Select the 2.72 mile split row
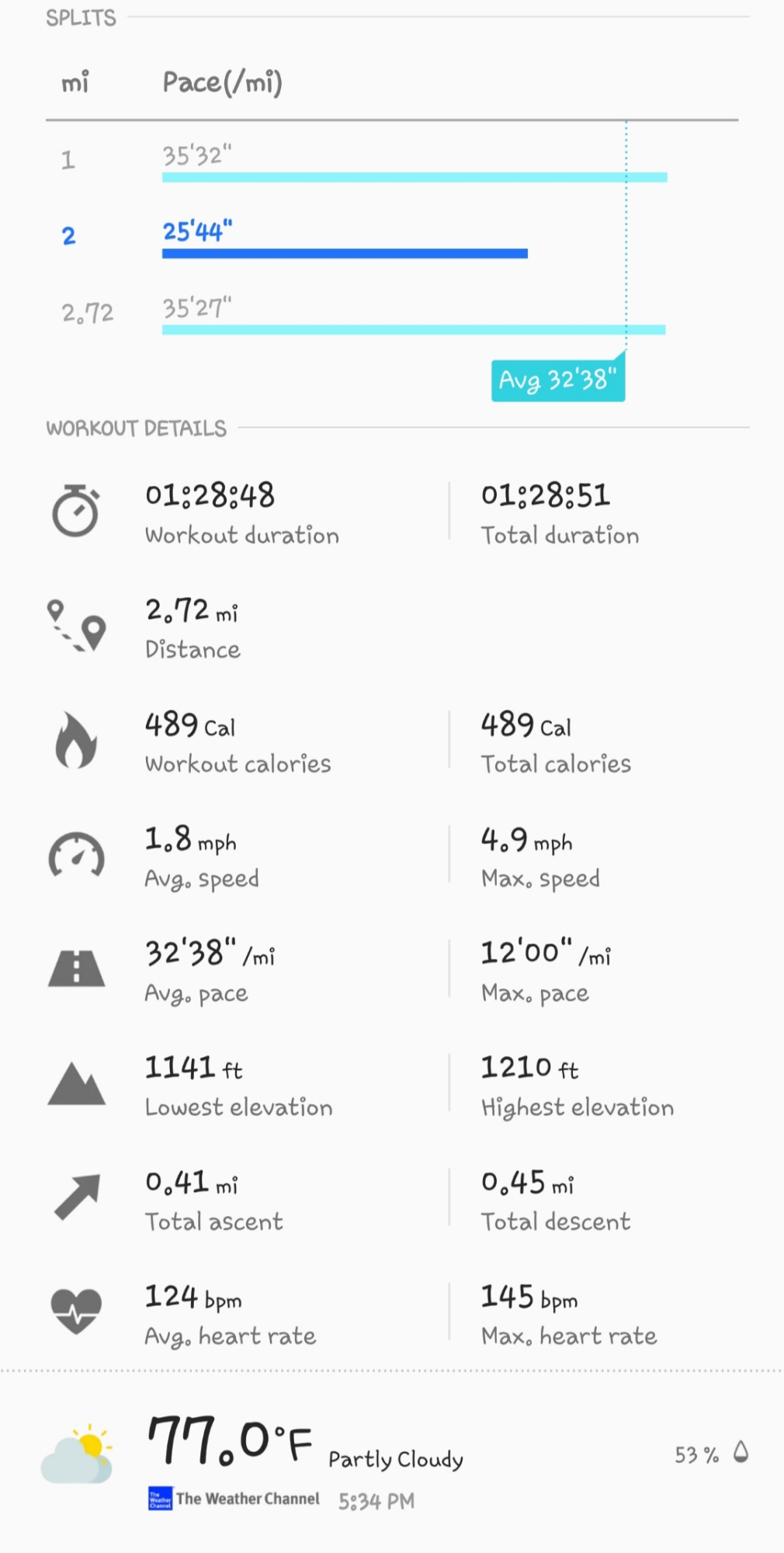This screenshot has width=784, height=1553. point(391,312)
